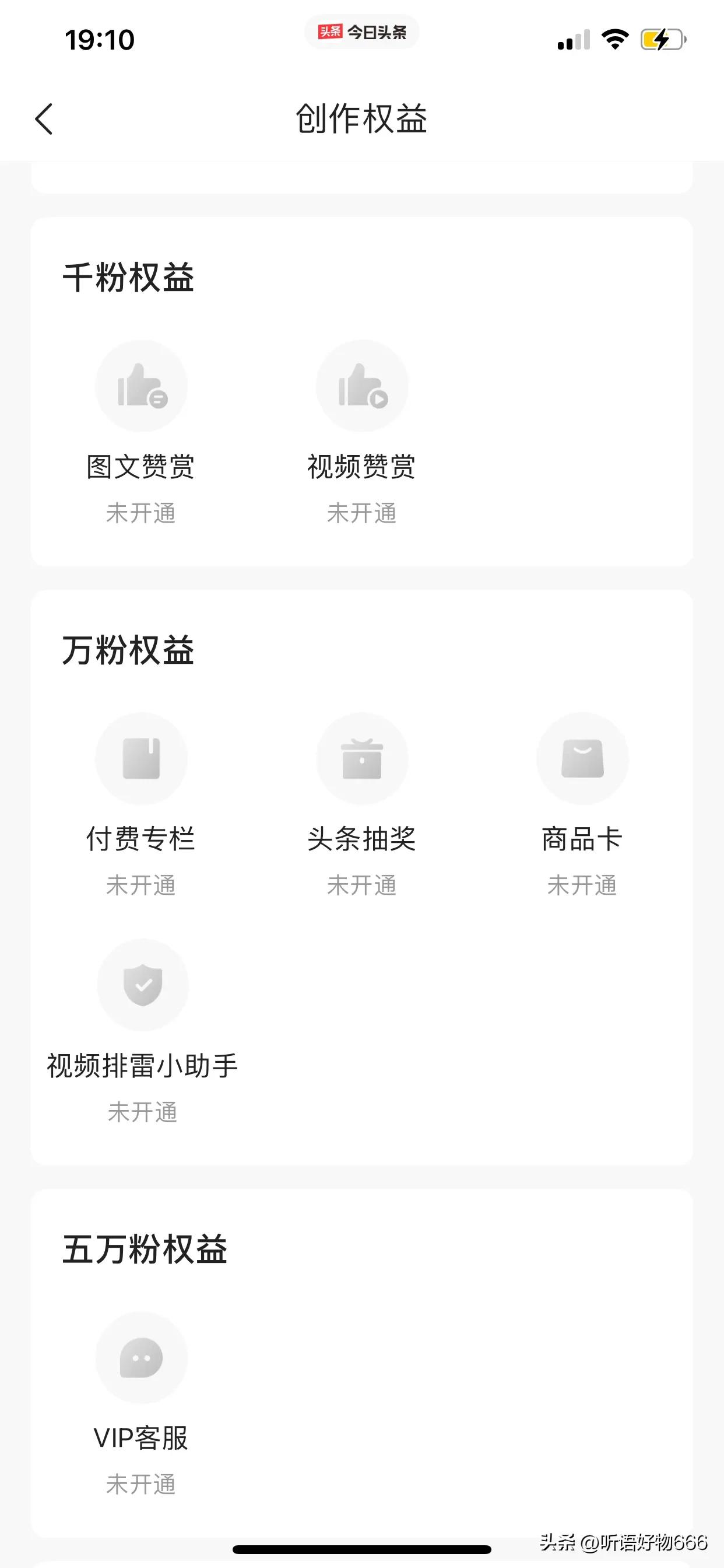The width and height of the screenshot is (724, 1568).
Task: Expand the 万粉权益 section
Action: (129, 649)
